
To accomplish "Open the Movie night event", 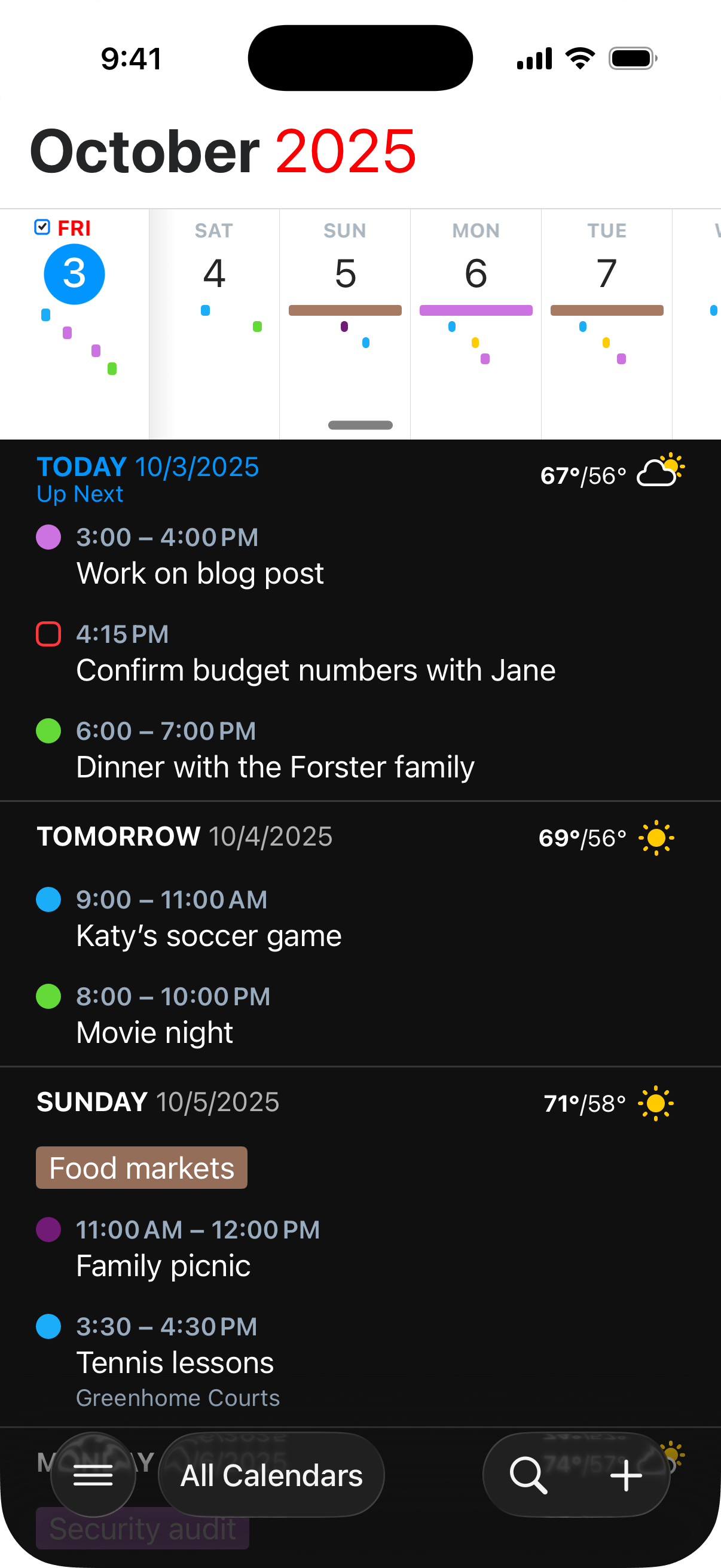I will [x=155, y=1032].
